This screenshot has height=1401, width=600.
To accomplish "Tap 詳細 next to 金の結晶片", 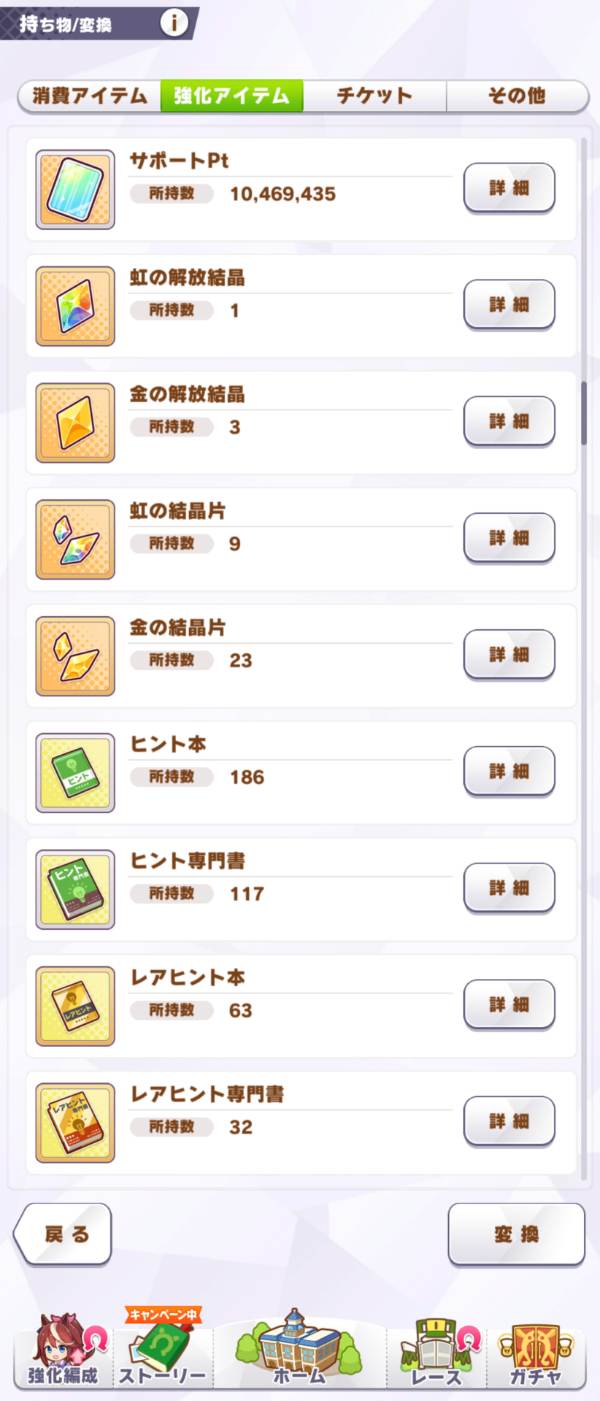I will [x=509, y=654].
